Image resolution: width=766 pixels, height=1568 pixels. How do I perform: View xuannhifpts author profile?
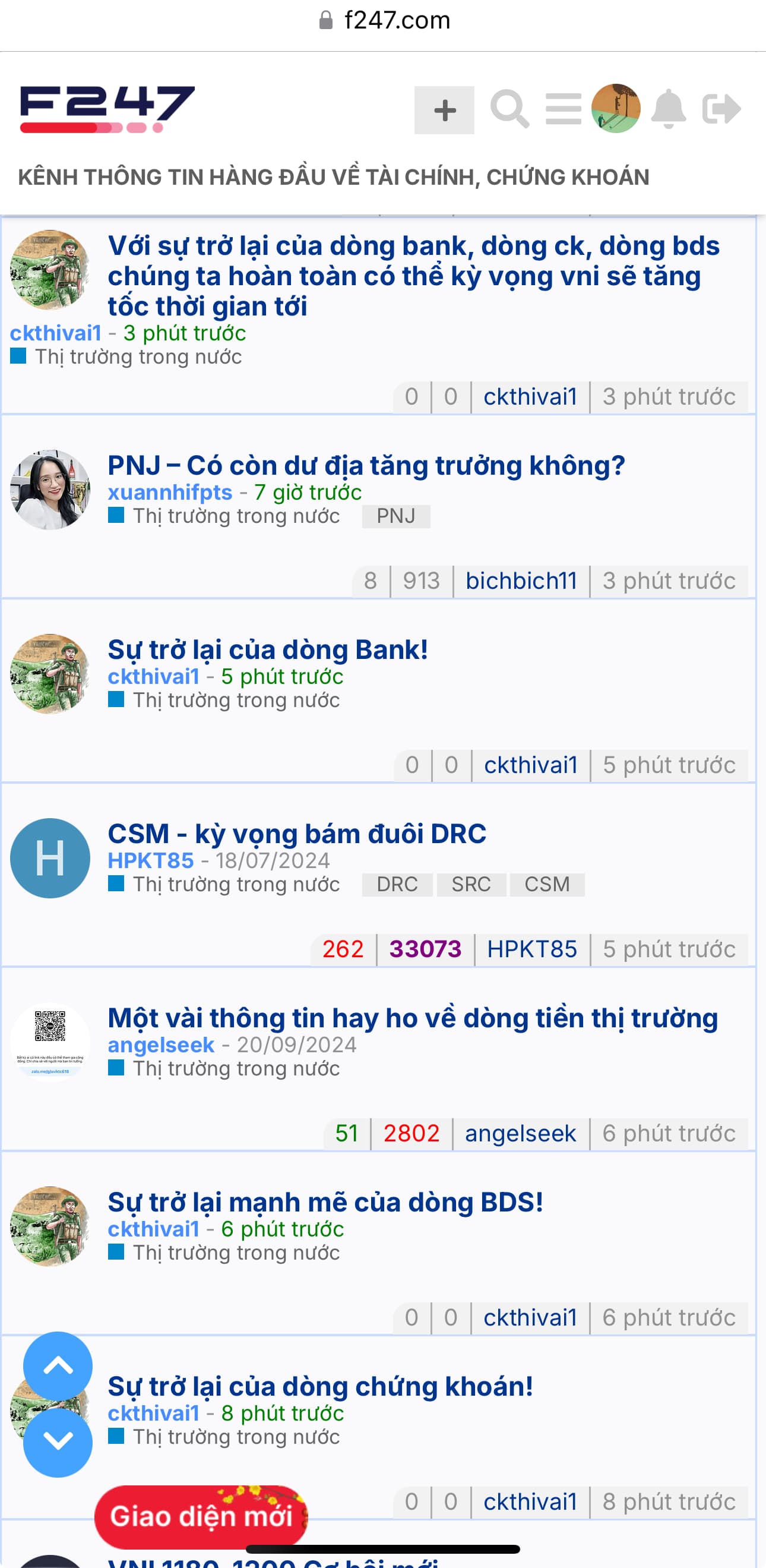[170, 493]
